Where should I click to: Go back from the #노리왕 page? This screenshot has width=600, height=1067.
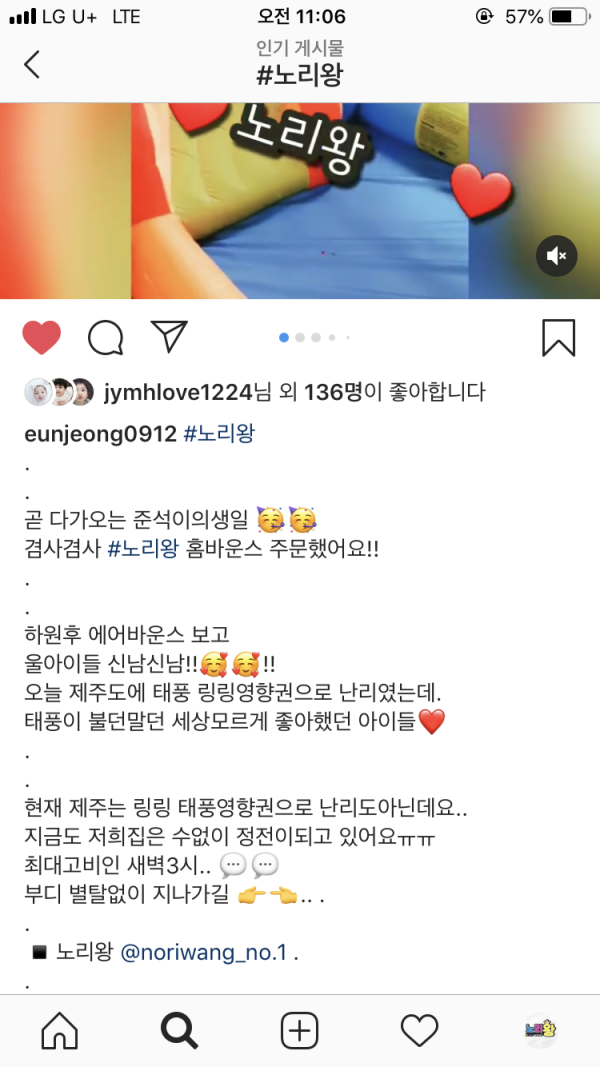coord(31,65)
